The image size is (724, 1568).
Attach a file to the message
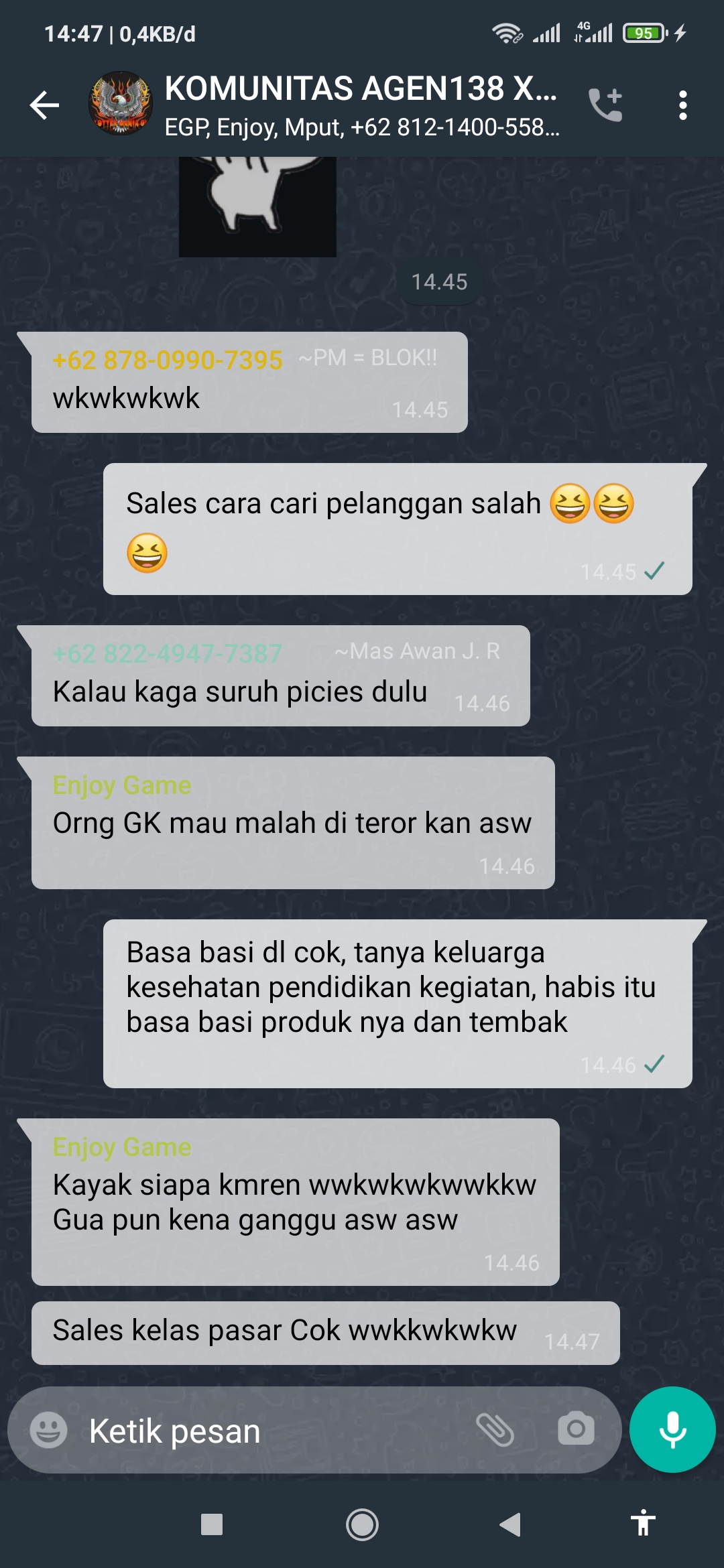pos(495,1430)
